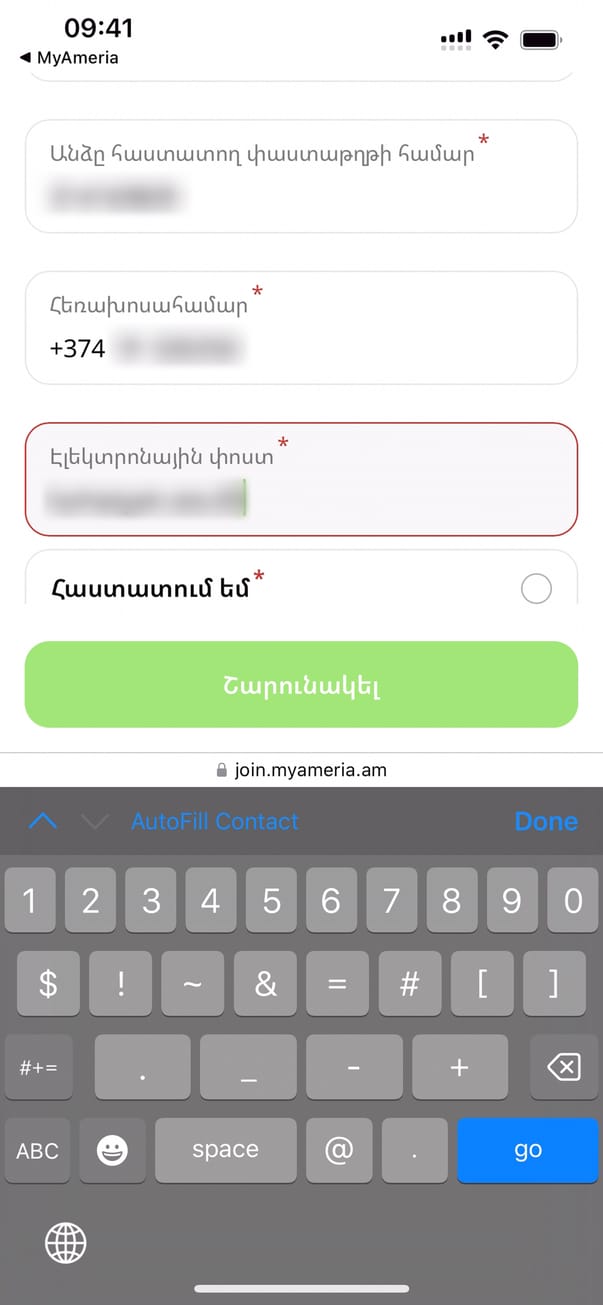Viewport: 603px width, 1305px height.
Task: Tap the blue go key
Action: [x=527, y=1150]
